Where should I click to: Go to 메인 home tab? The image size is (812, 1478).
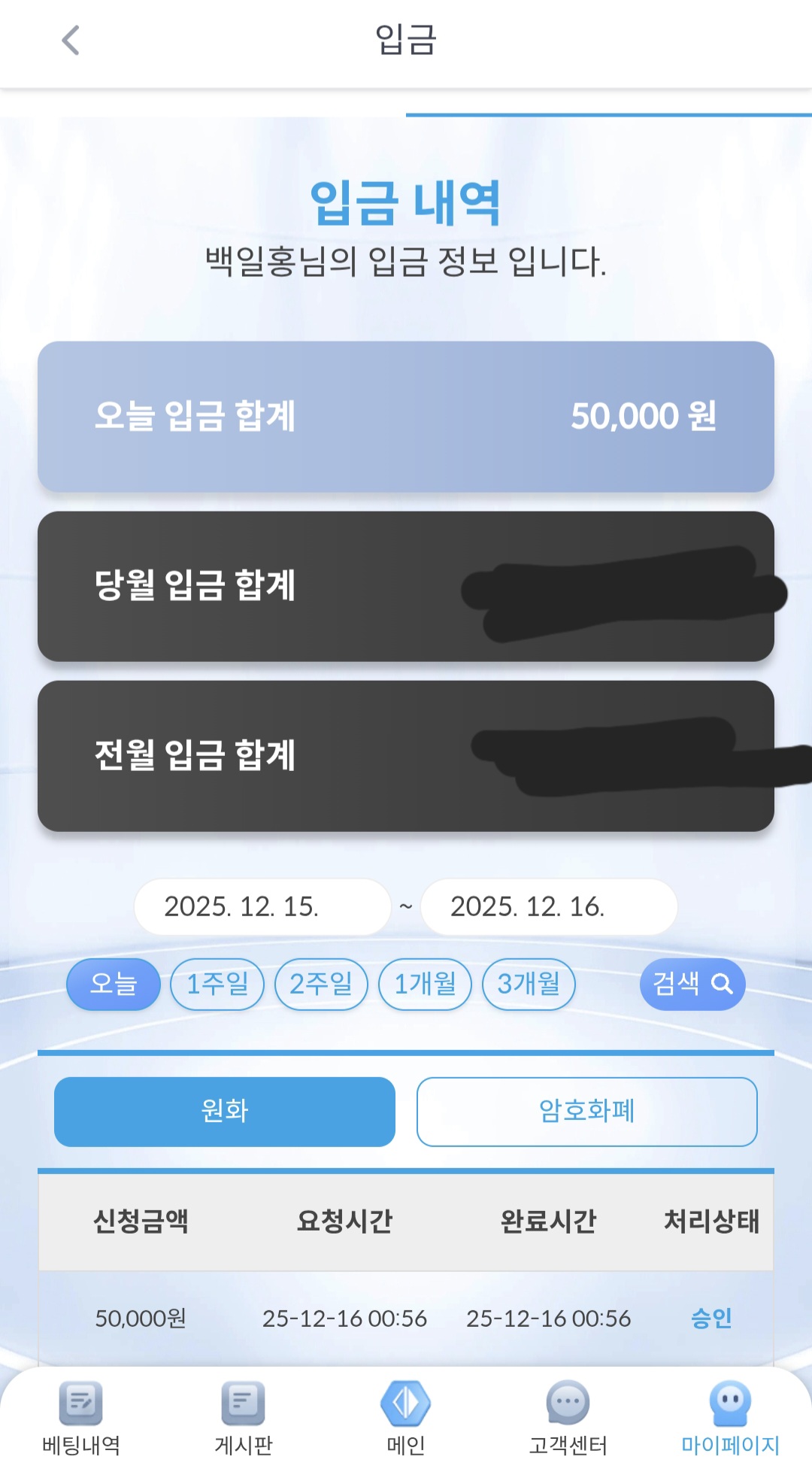tap(406, 1419)
